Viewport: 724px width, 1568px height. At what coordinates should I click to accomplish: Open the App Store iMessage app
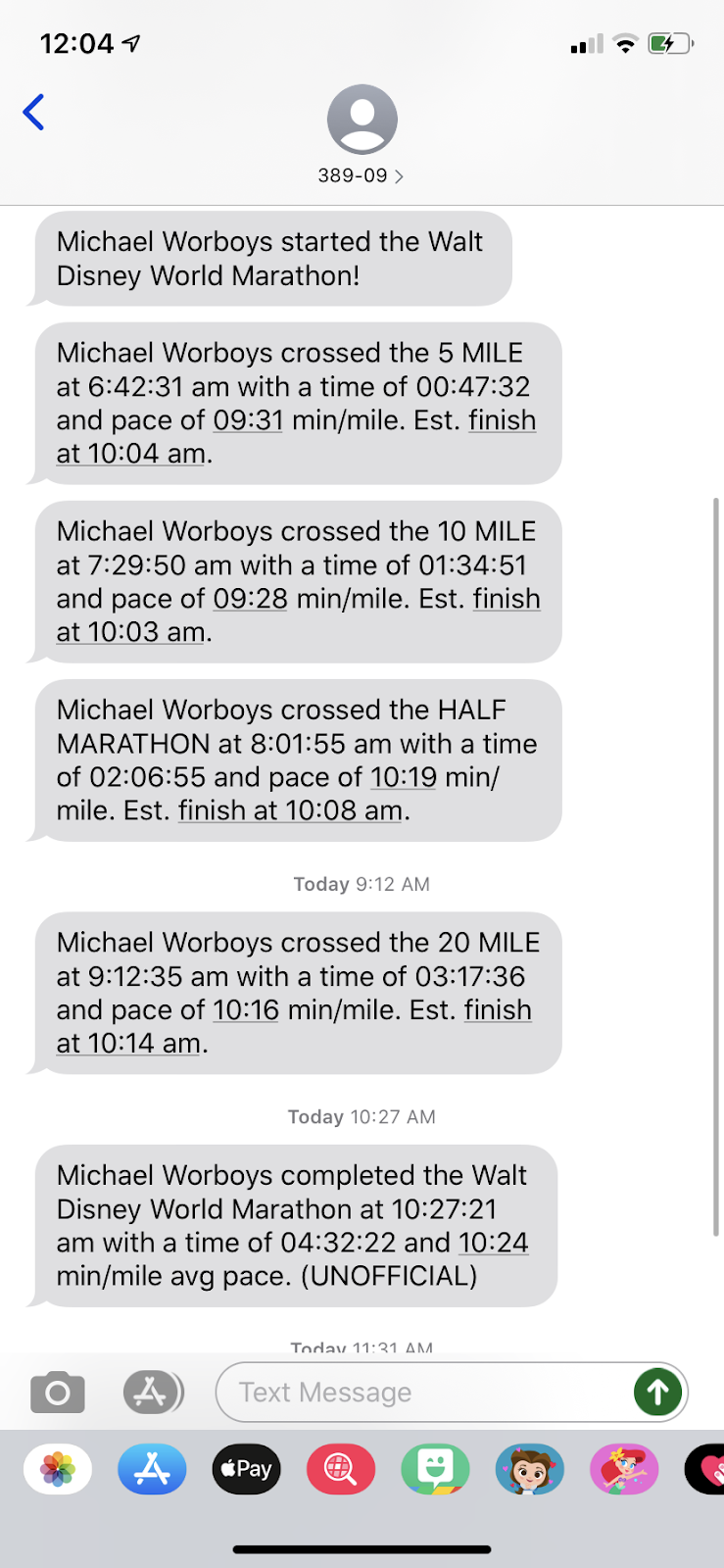tap(152, 1469)
